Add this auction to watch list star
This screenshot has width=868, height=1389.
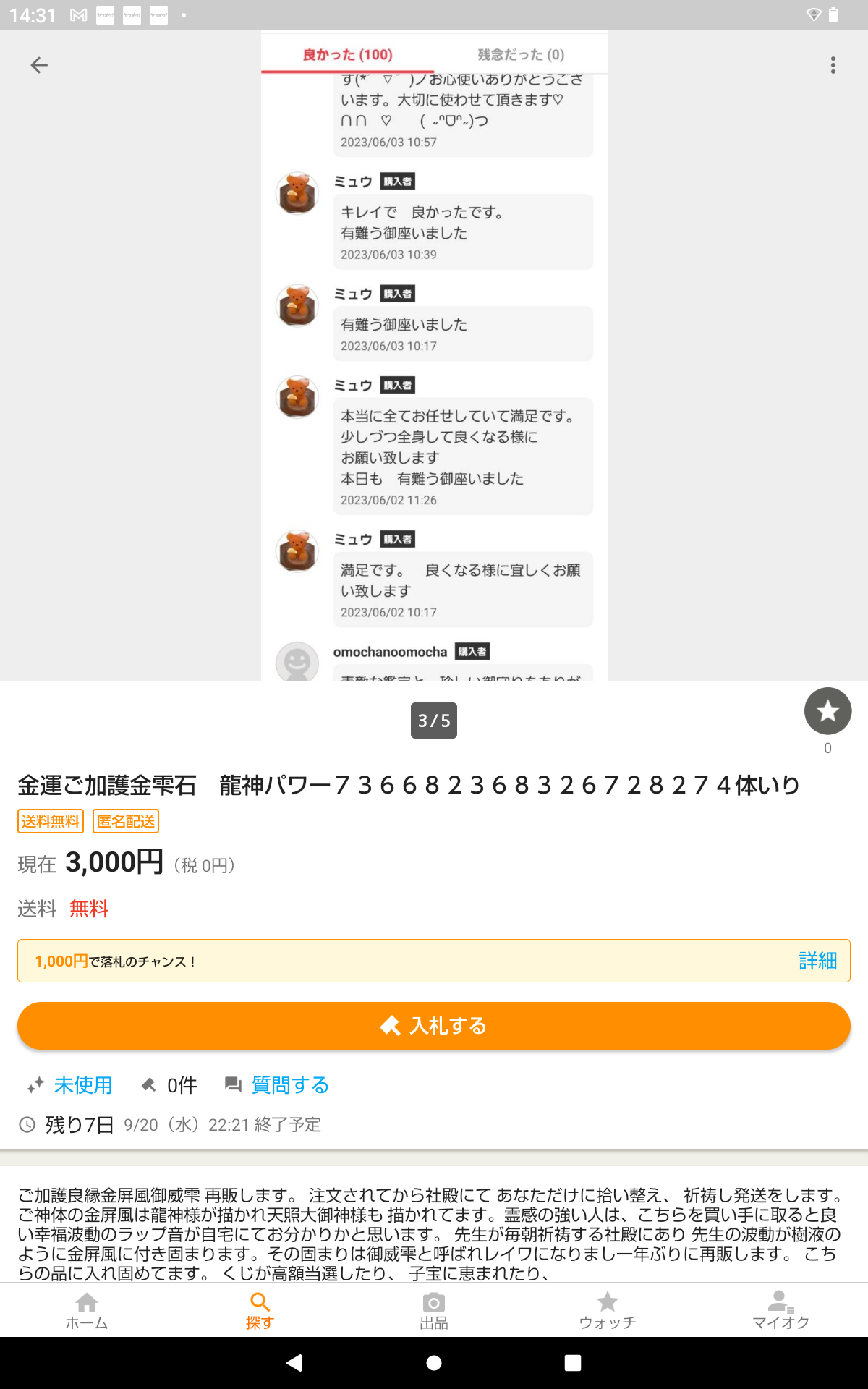(827, 711)
